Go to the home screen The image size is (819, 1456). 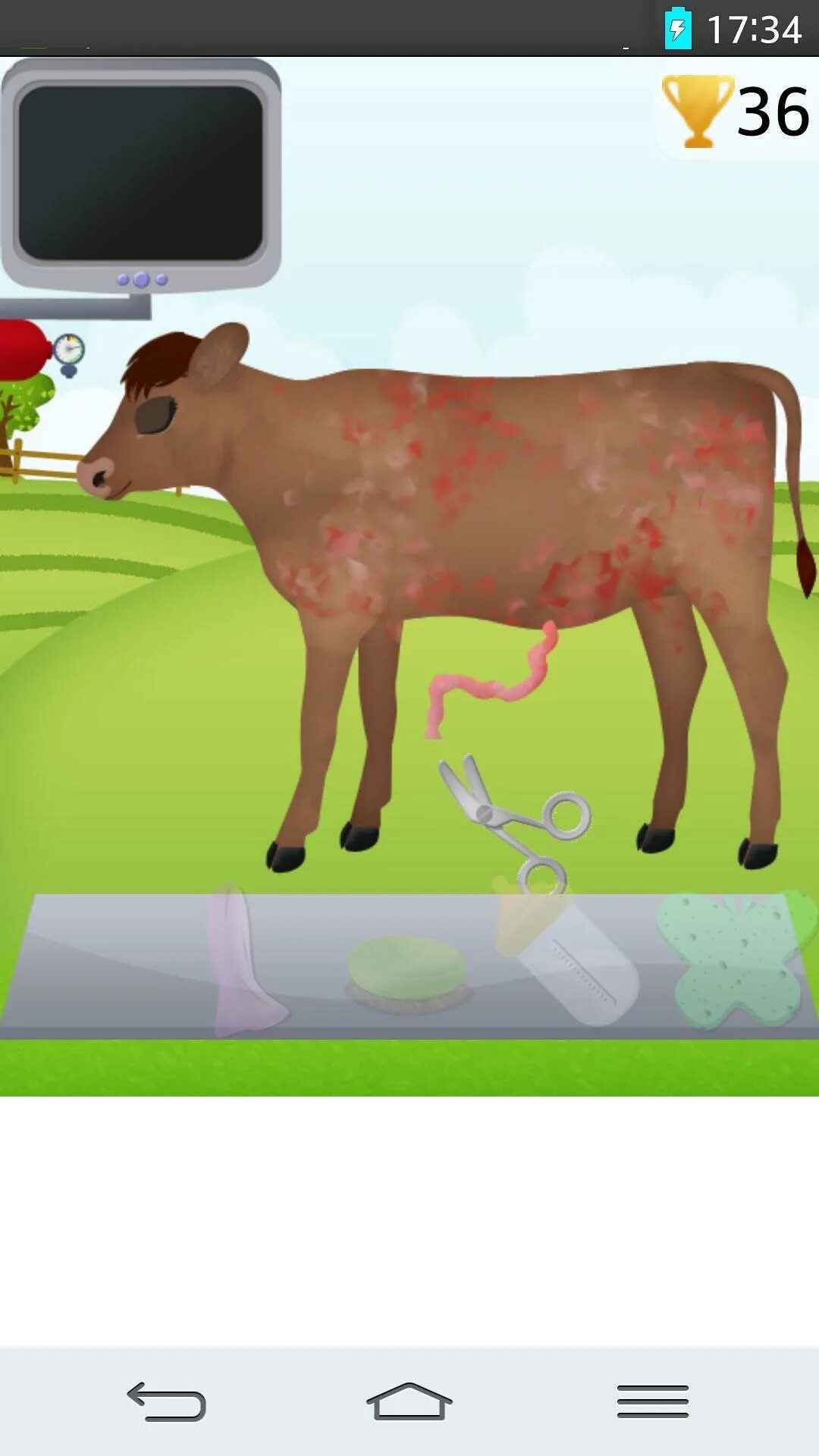[409, 1401]
